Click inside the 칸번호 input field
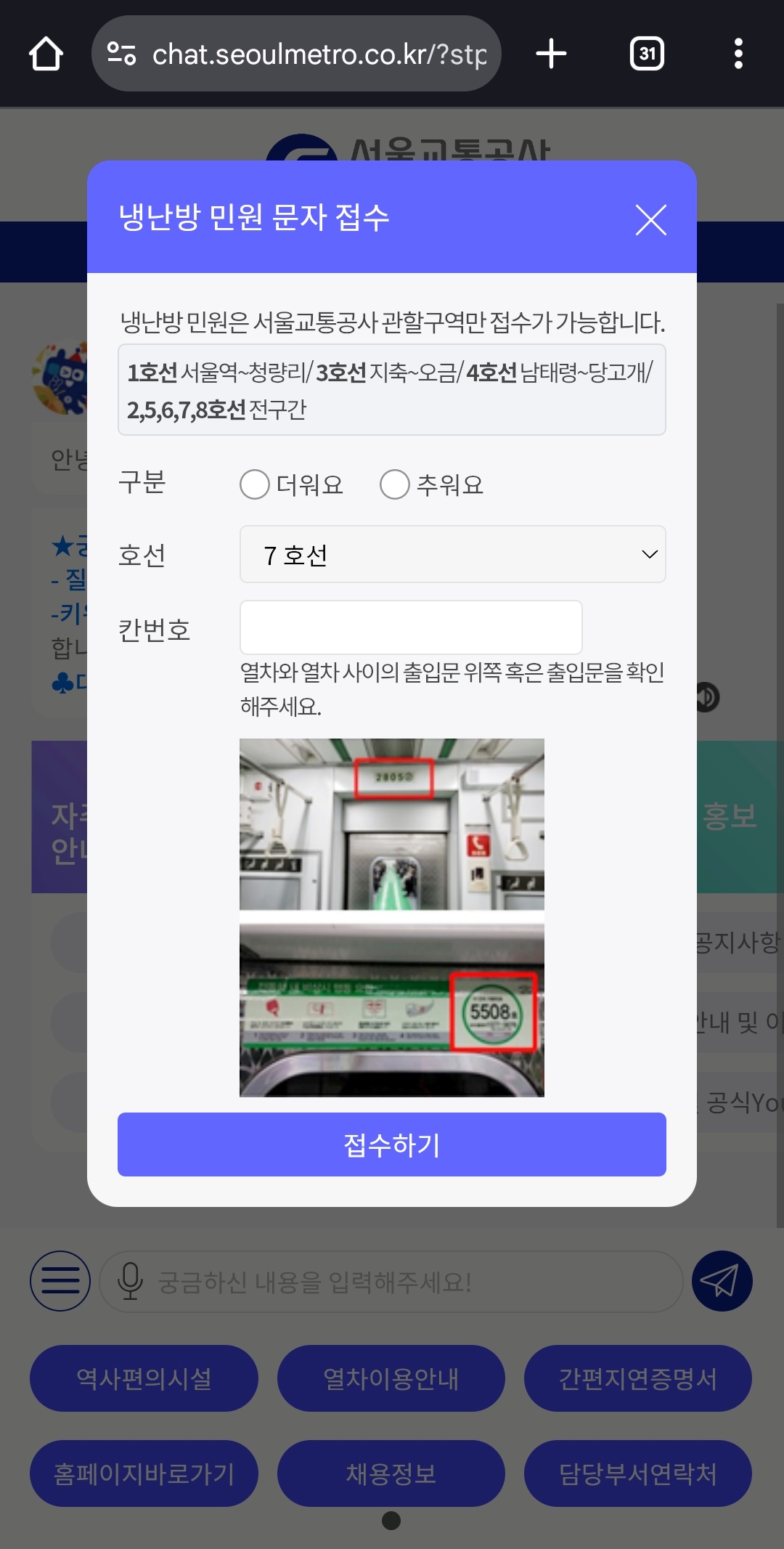 tap(411, 627)
